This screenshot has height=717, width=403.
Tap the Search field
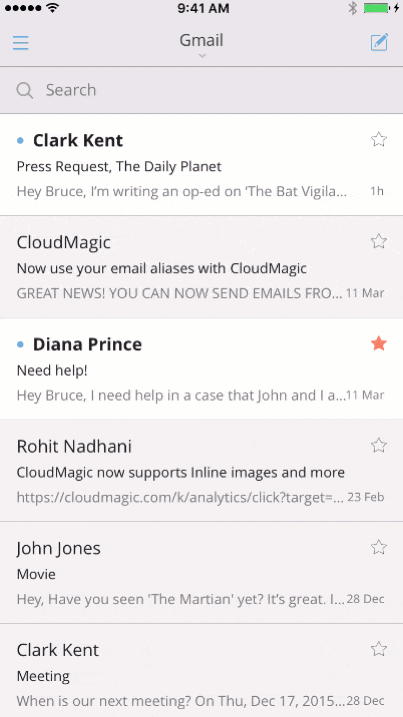click(x=201, y=90)
